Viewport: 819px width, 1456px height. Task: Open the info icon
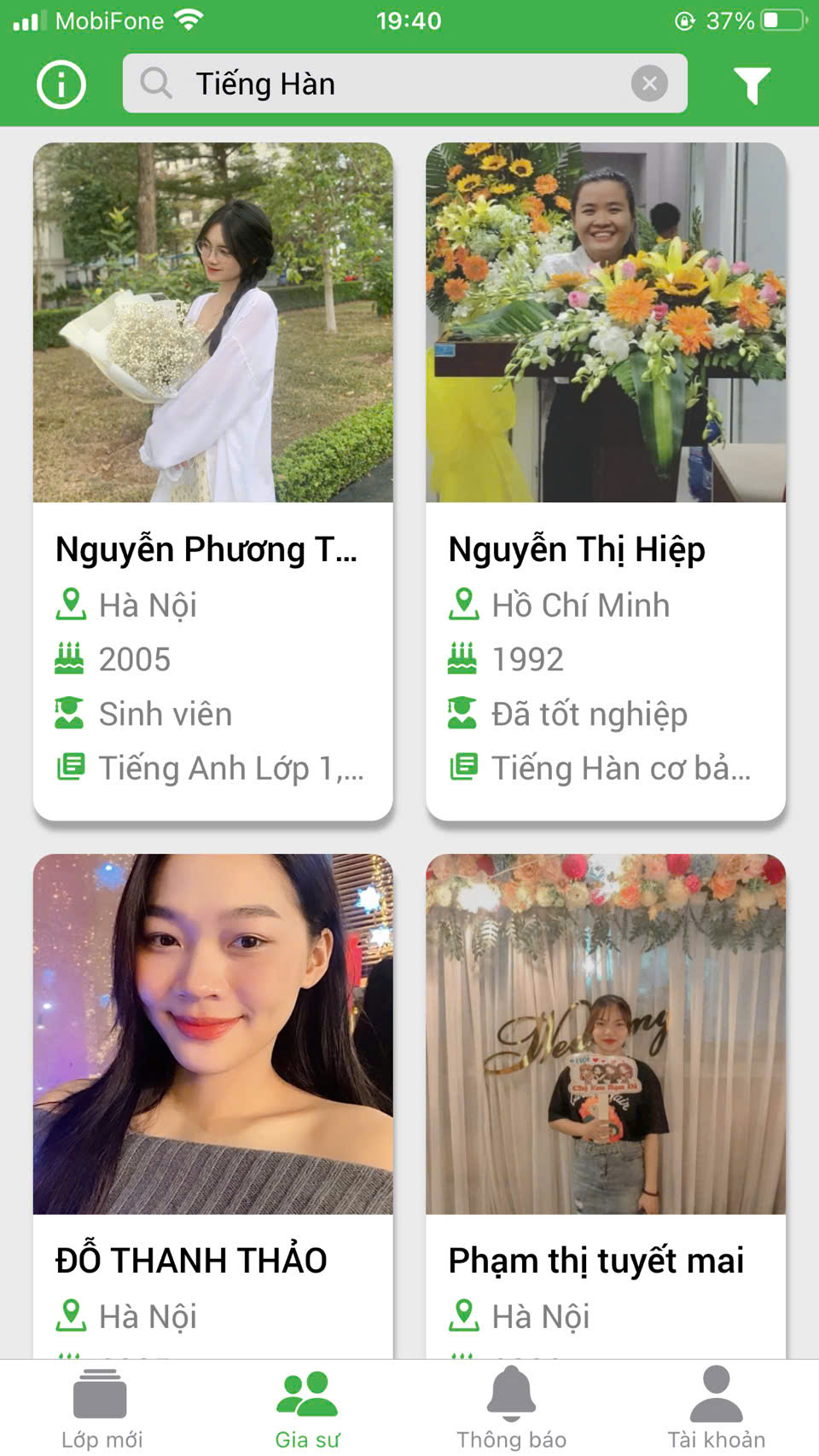61,84
